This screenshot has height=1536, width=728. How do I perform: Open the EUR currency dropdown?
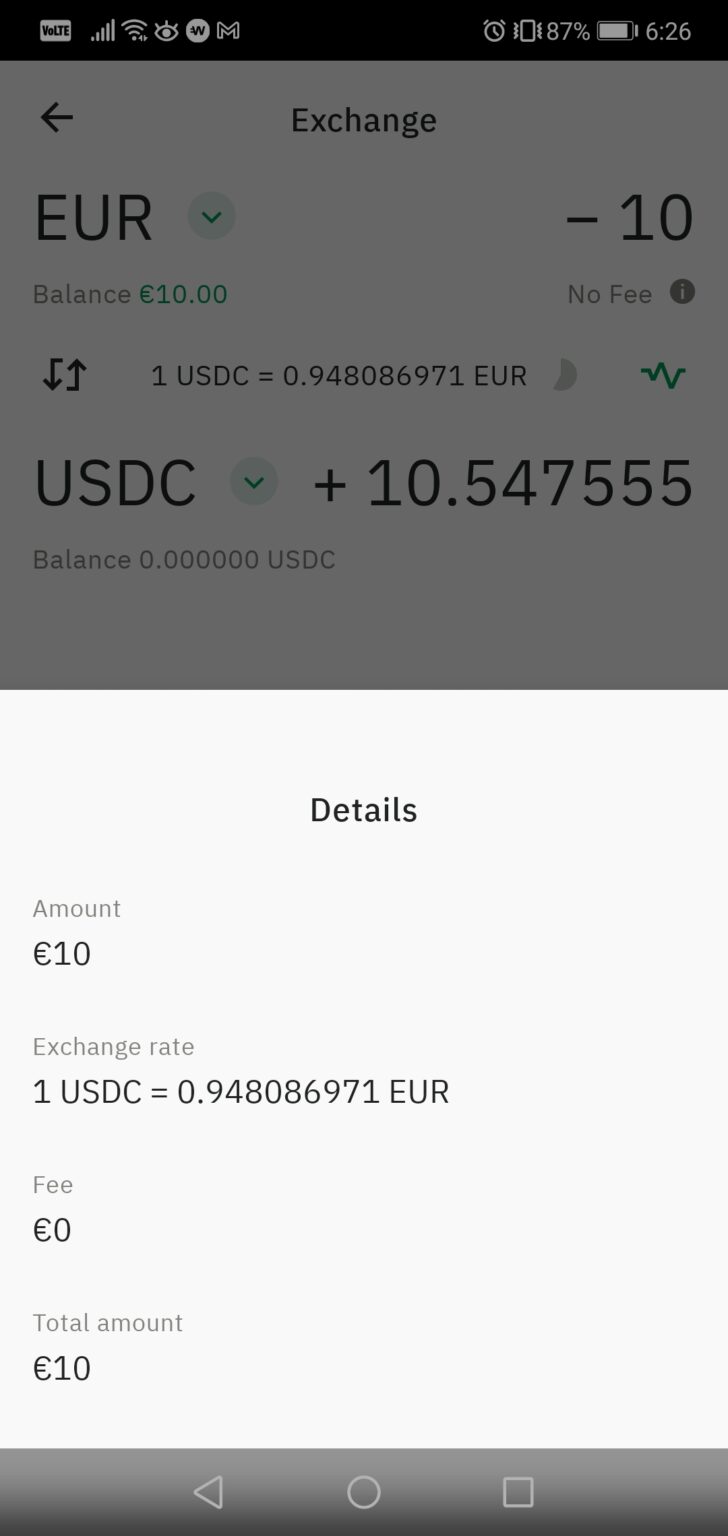[x=211, y=216]
